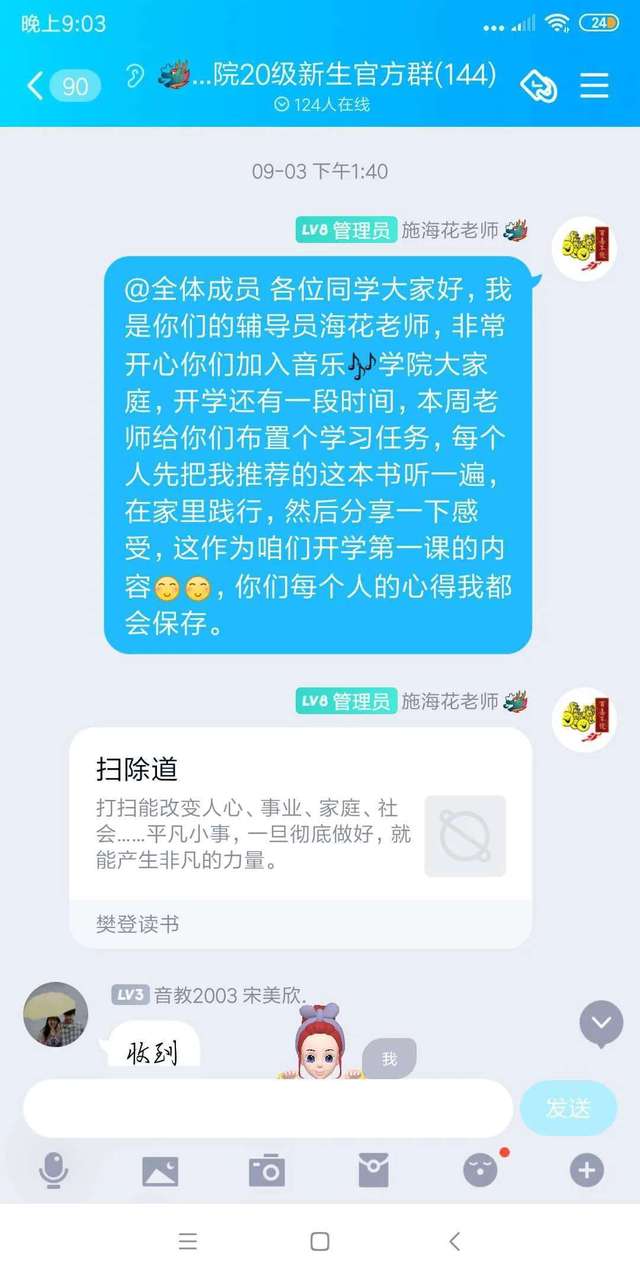Focus the message text input box
The width and height of the screenshot is (640, 1280).
[268, 1108]
